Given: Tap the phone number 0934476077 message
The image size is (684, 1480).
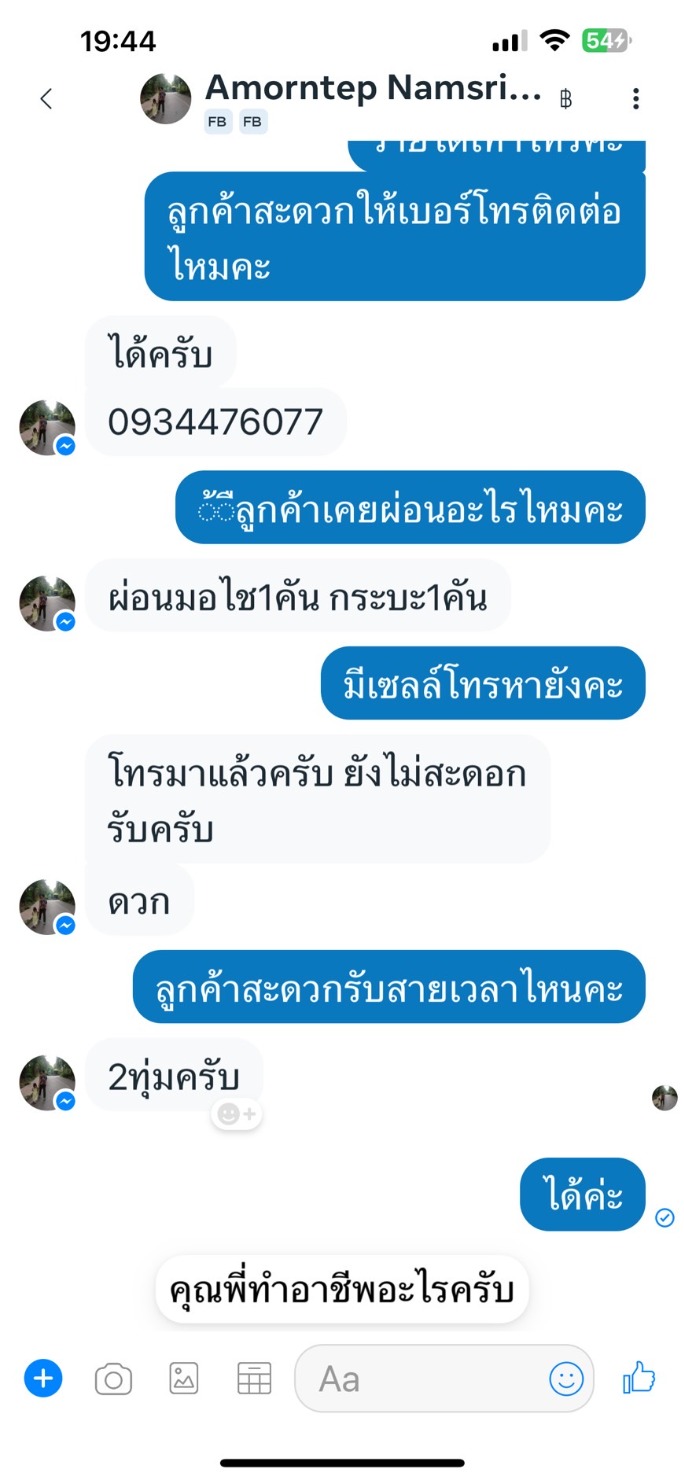Looking at the screenshot, I should pos(216,422).
